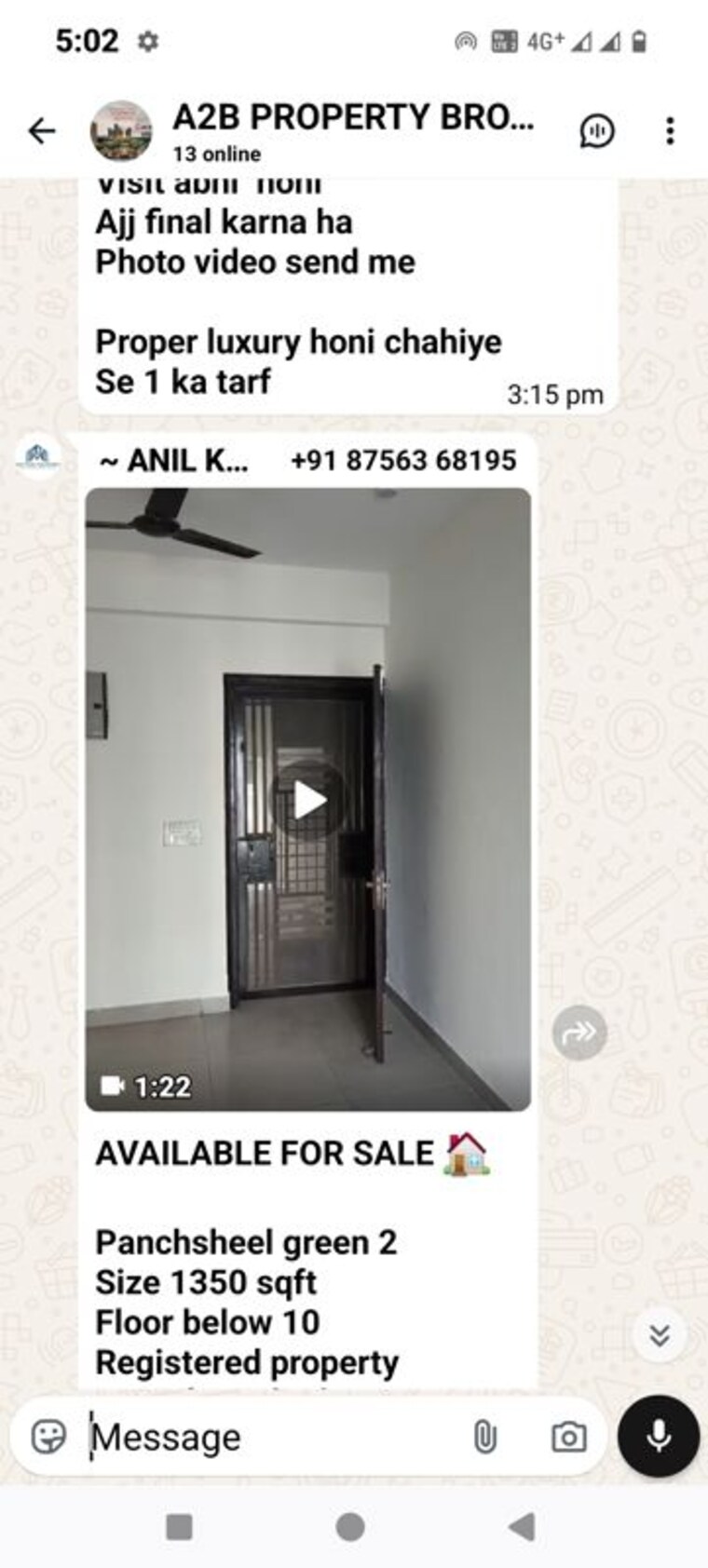Screen dimensions: 708x1568
Task: Record a voice message
Action: (x=659, y=1437)
